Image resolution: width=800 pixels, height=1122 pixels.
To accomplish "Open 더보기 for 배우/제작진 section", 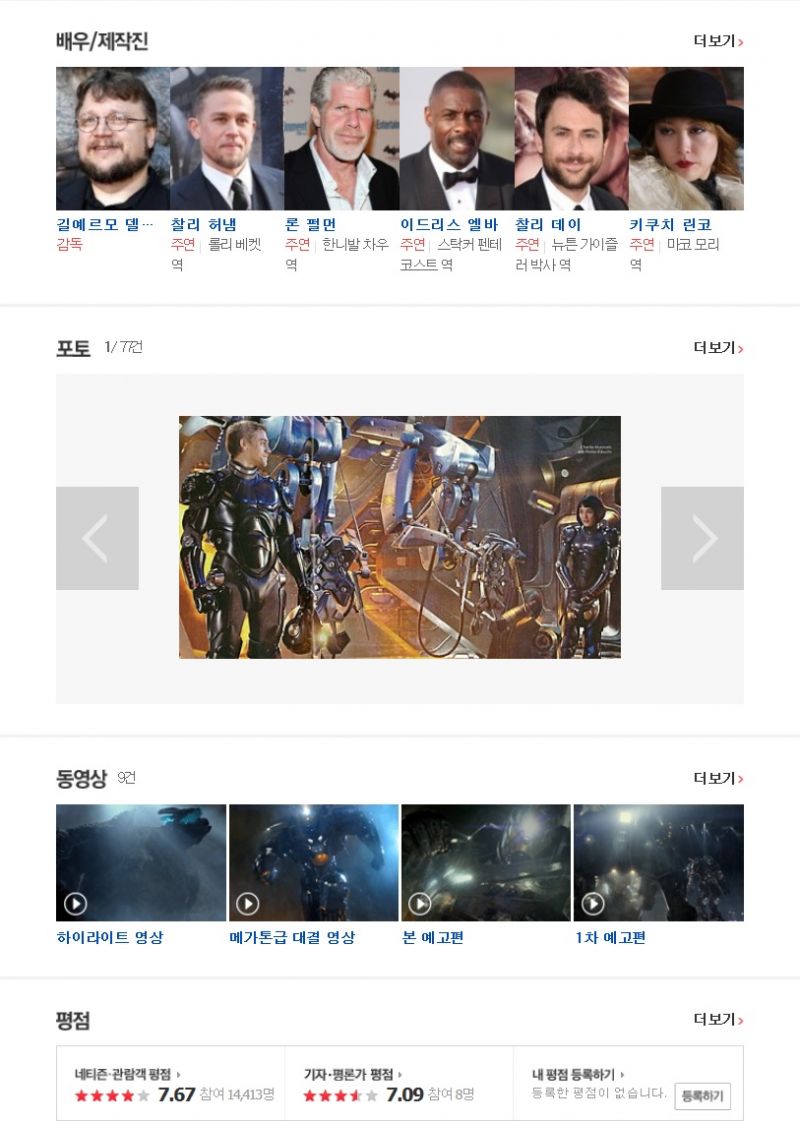I will [718, 41].
